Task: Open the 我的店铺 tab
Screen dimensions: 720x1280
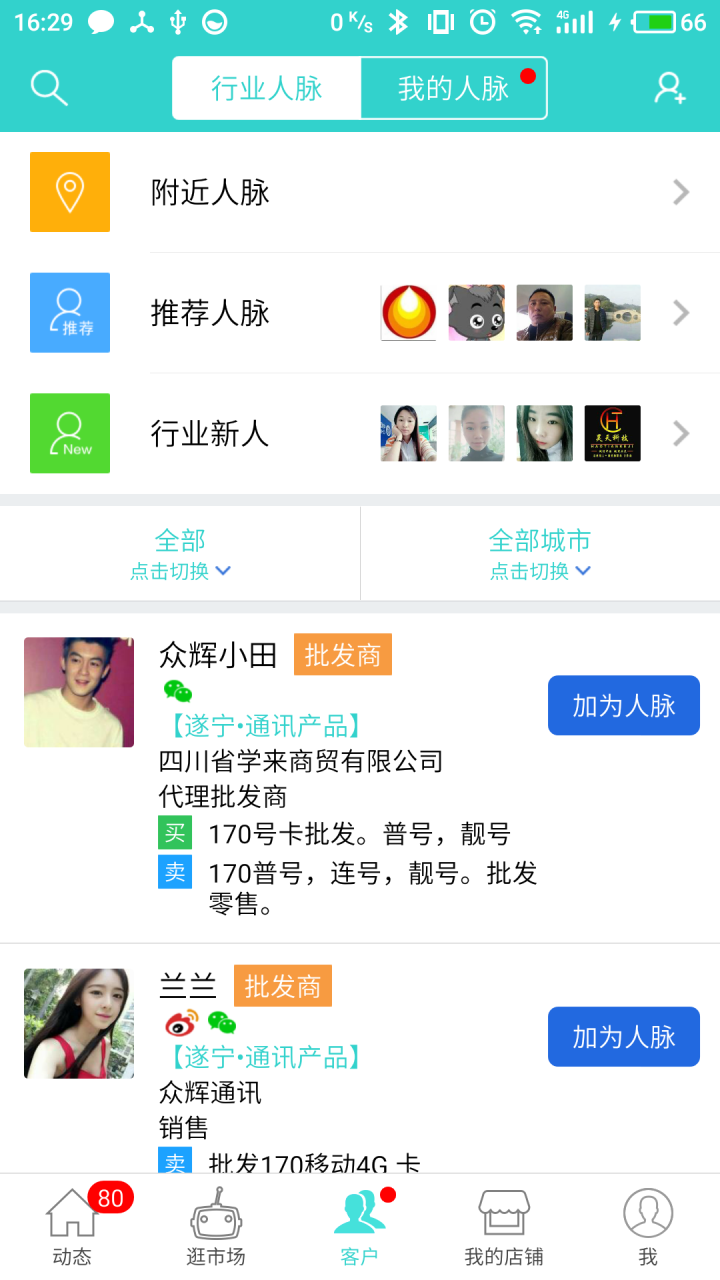Action: (504, 1227)
